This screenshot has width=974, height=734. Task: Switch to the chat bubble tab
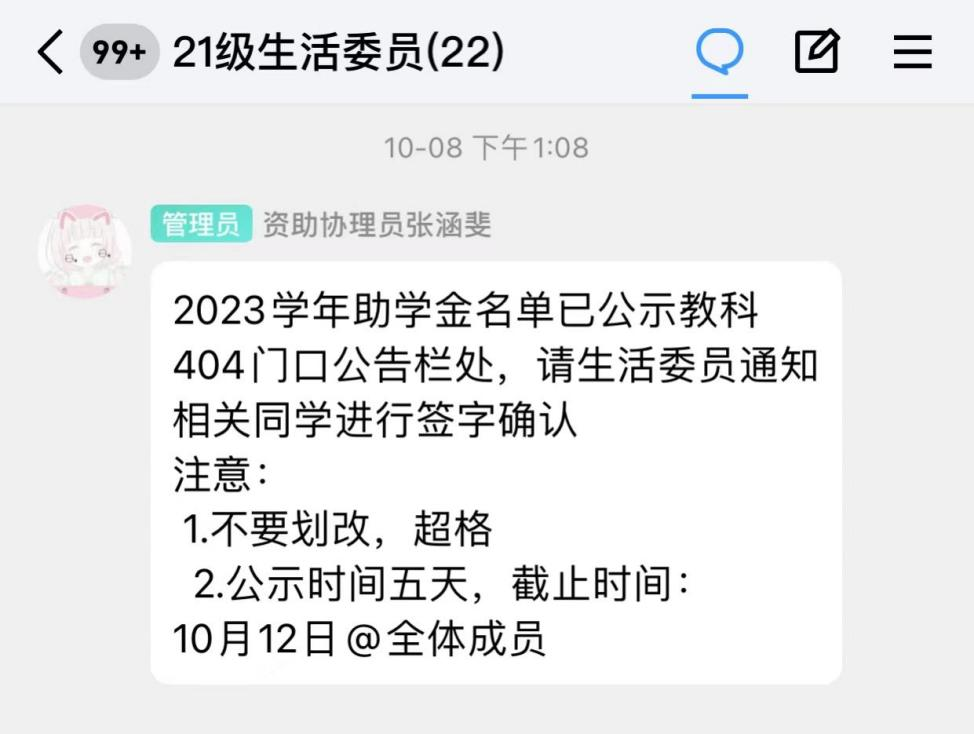pyautogui.click(x=720, y=51)
